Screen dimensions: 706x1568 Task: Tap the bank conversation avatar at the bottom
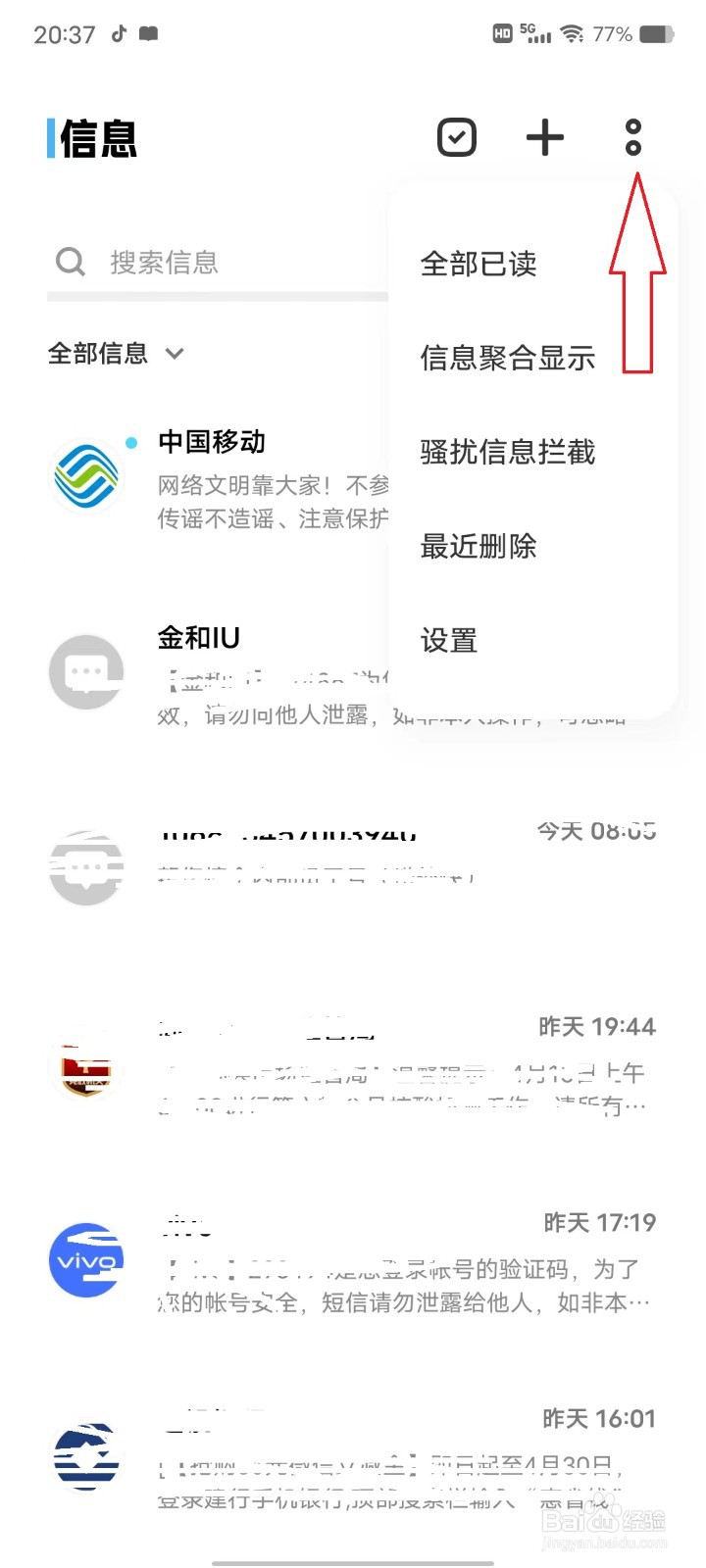[86, 1458]
